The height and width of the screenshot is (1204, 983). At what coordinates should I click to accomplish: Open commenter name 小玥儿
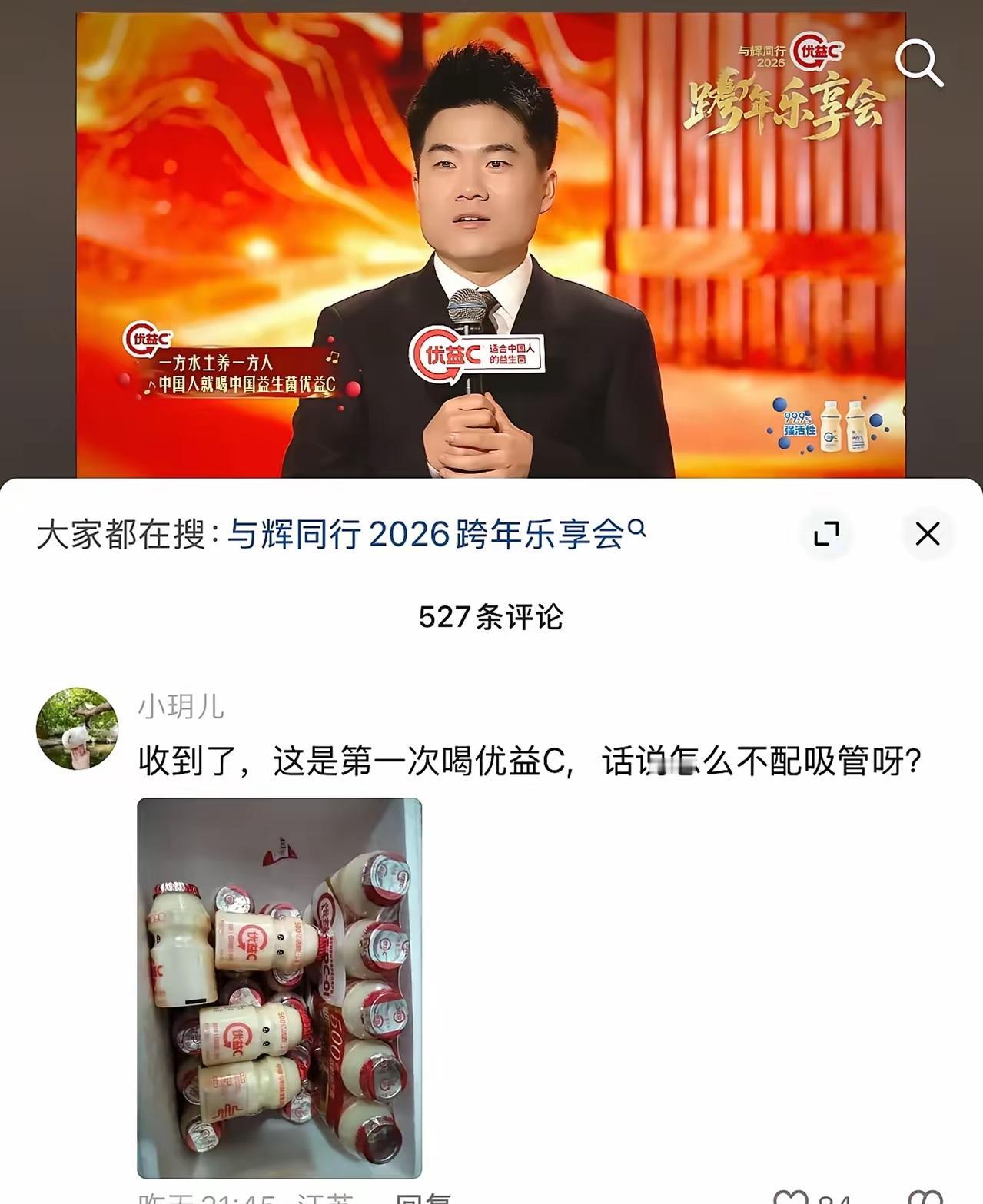181,706
